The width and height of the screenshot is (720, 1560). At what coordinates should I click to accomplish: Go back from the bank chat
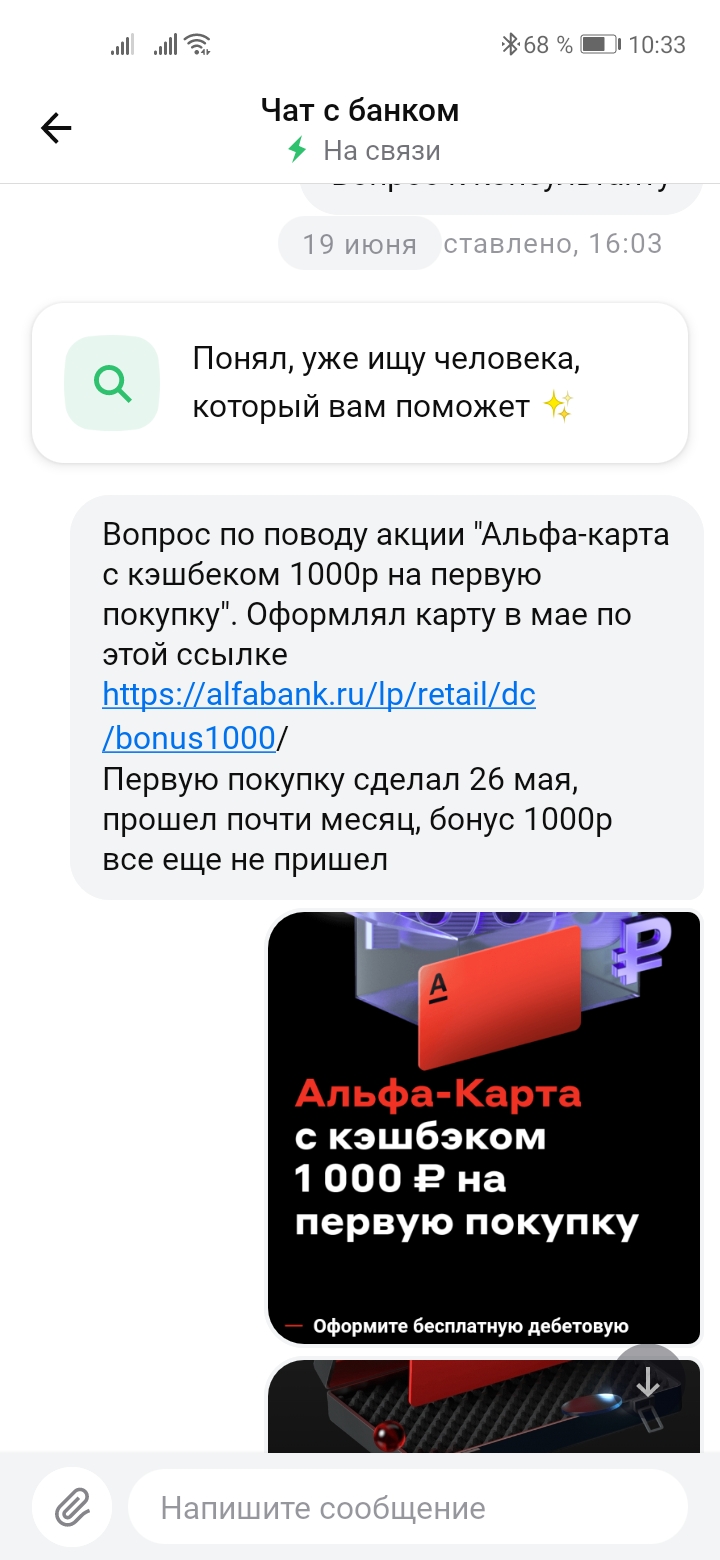[x=56, y=128]
